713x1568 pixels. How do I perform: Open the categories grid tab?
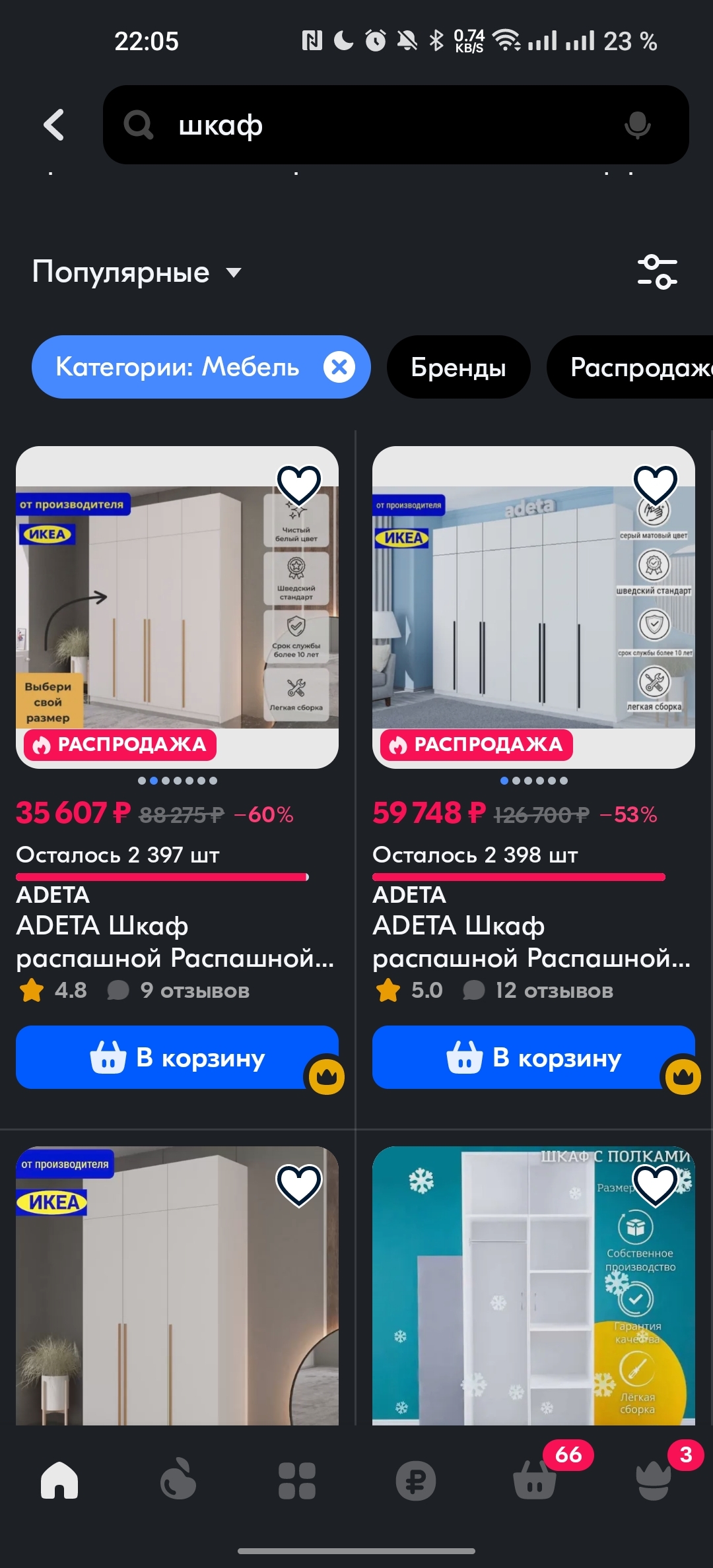[297, 1480]
